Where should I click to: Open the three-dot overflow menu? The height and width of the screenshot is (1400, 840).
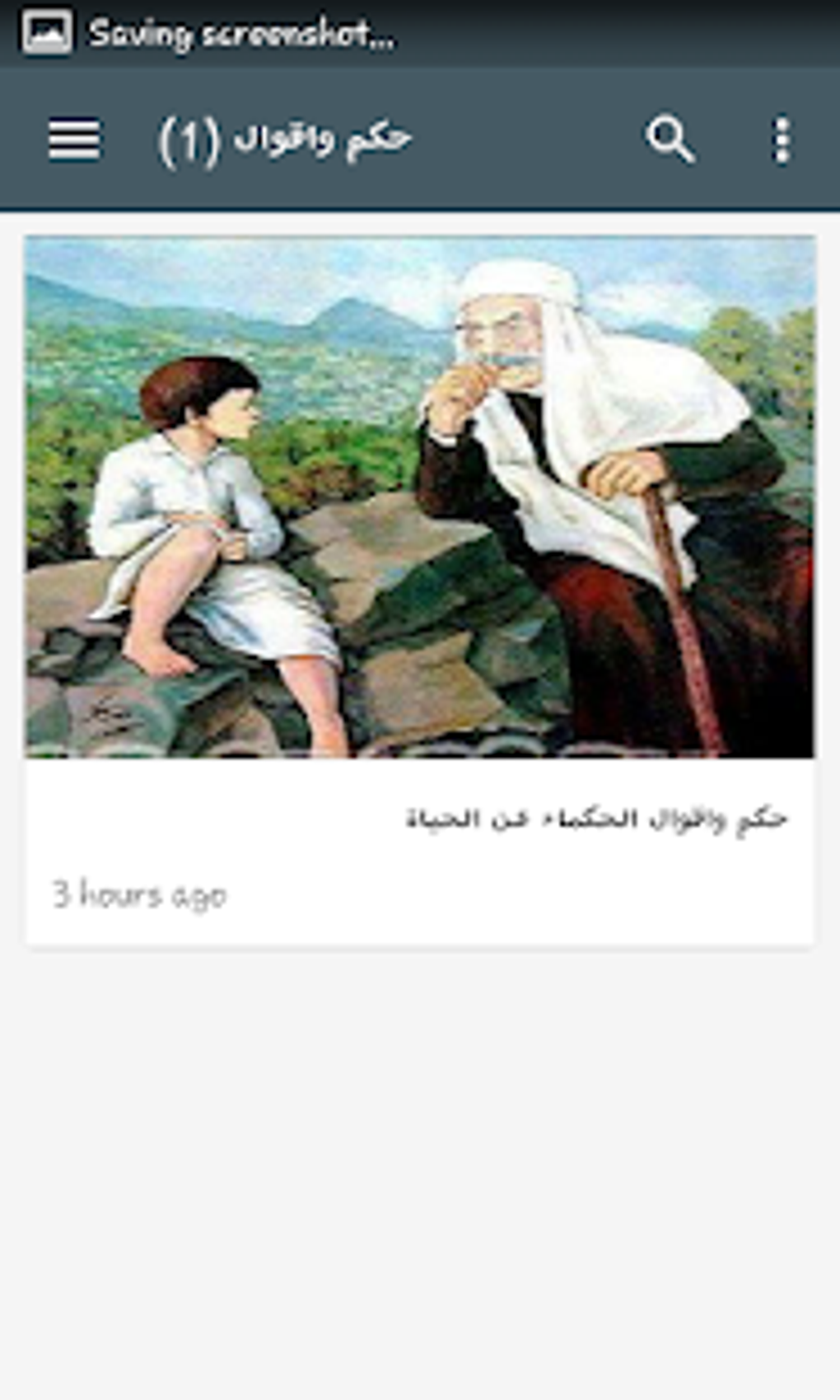click(781, 140)
